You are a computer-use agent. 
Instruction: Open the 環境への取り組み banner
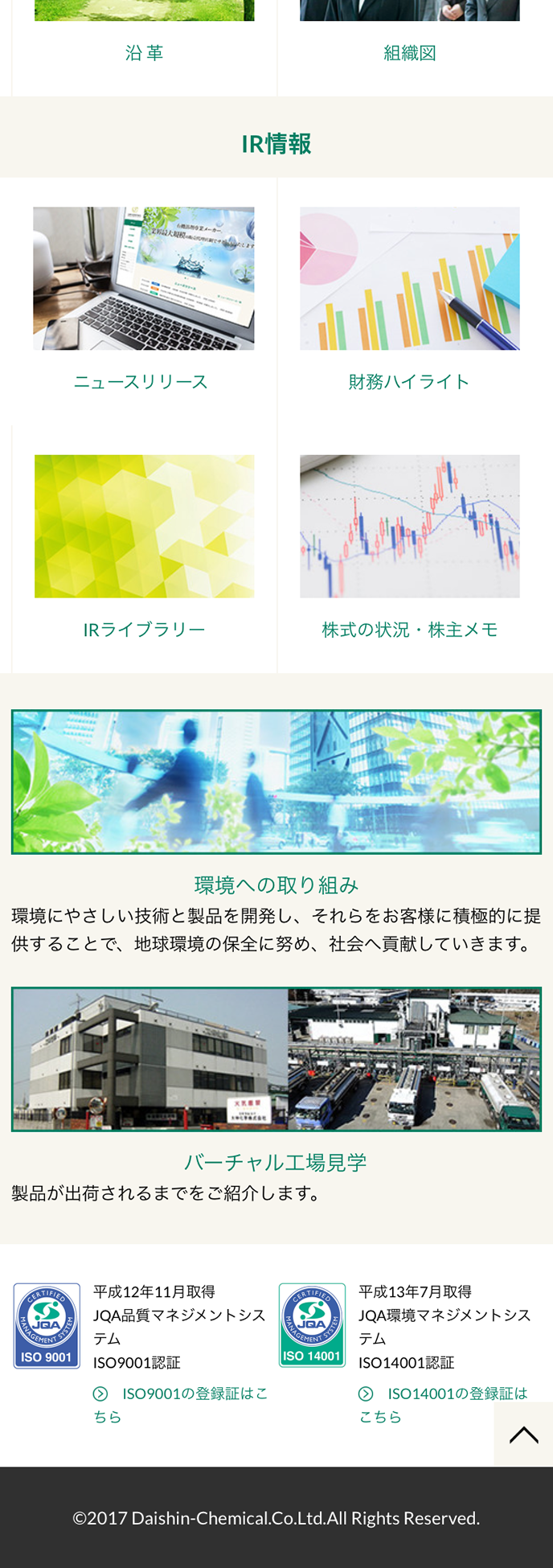click(x=276, y=782)
